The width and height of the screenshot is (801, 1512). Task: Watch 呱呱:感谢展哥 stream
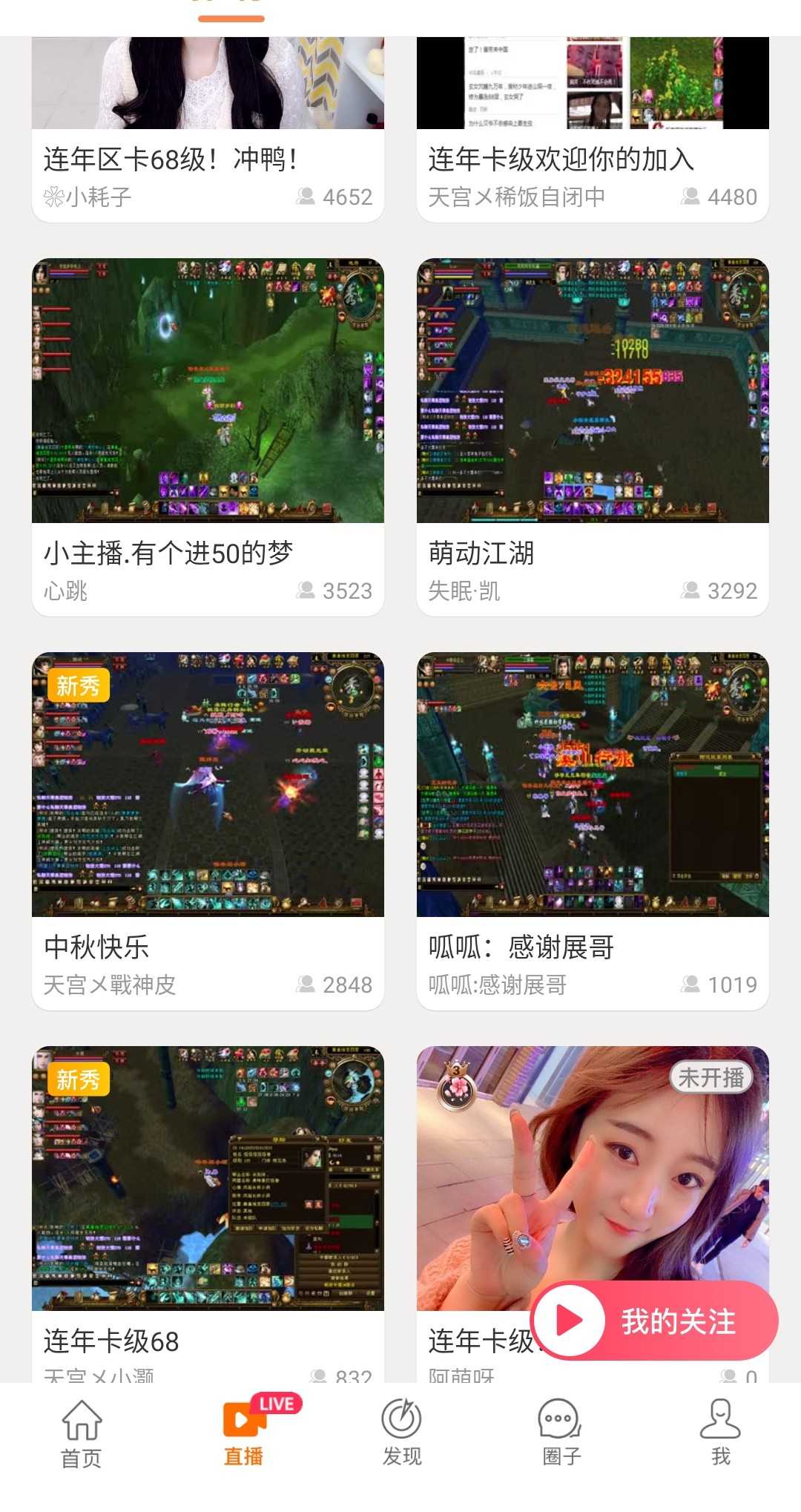(x=593, y=785)
